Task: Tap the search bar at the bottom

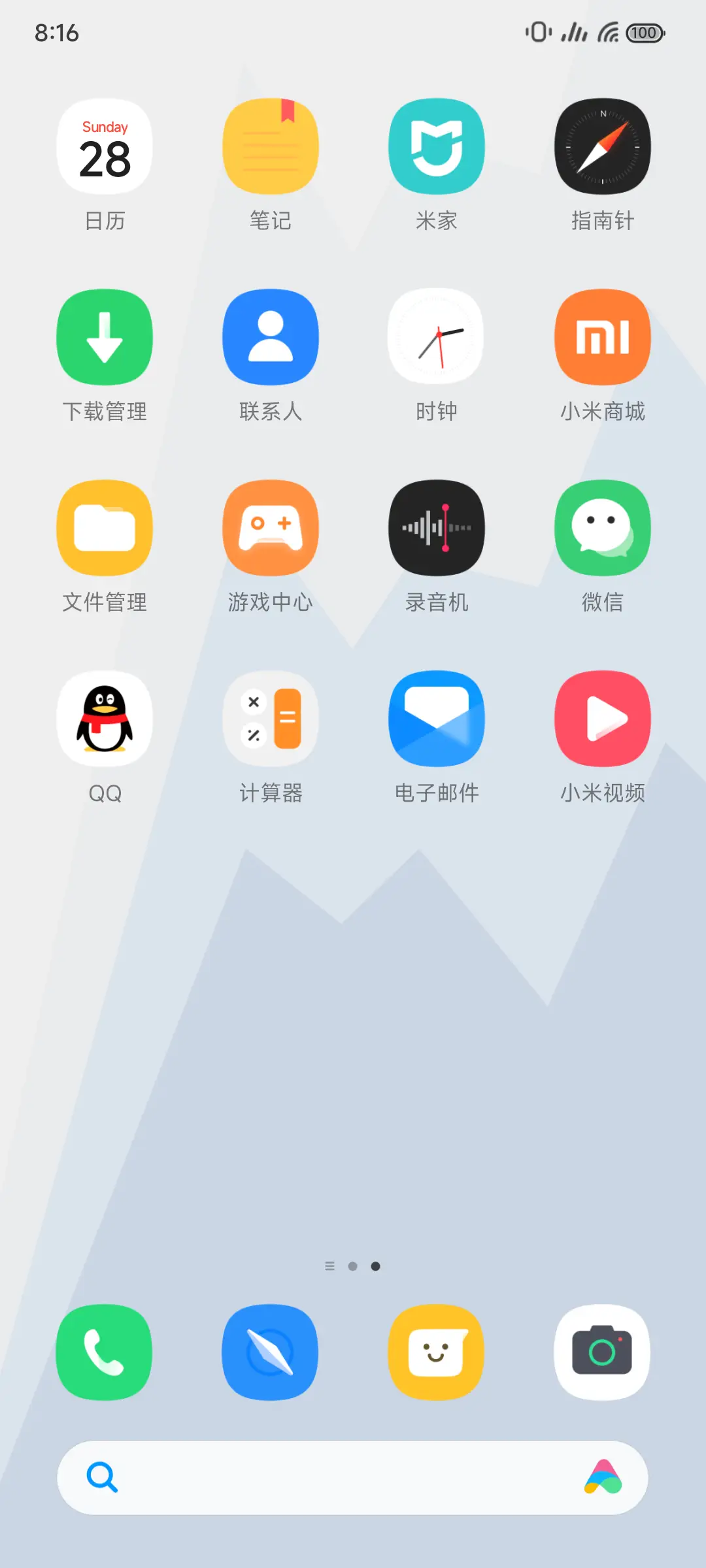Action: pos(353,1478)
